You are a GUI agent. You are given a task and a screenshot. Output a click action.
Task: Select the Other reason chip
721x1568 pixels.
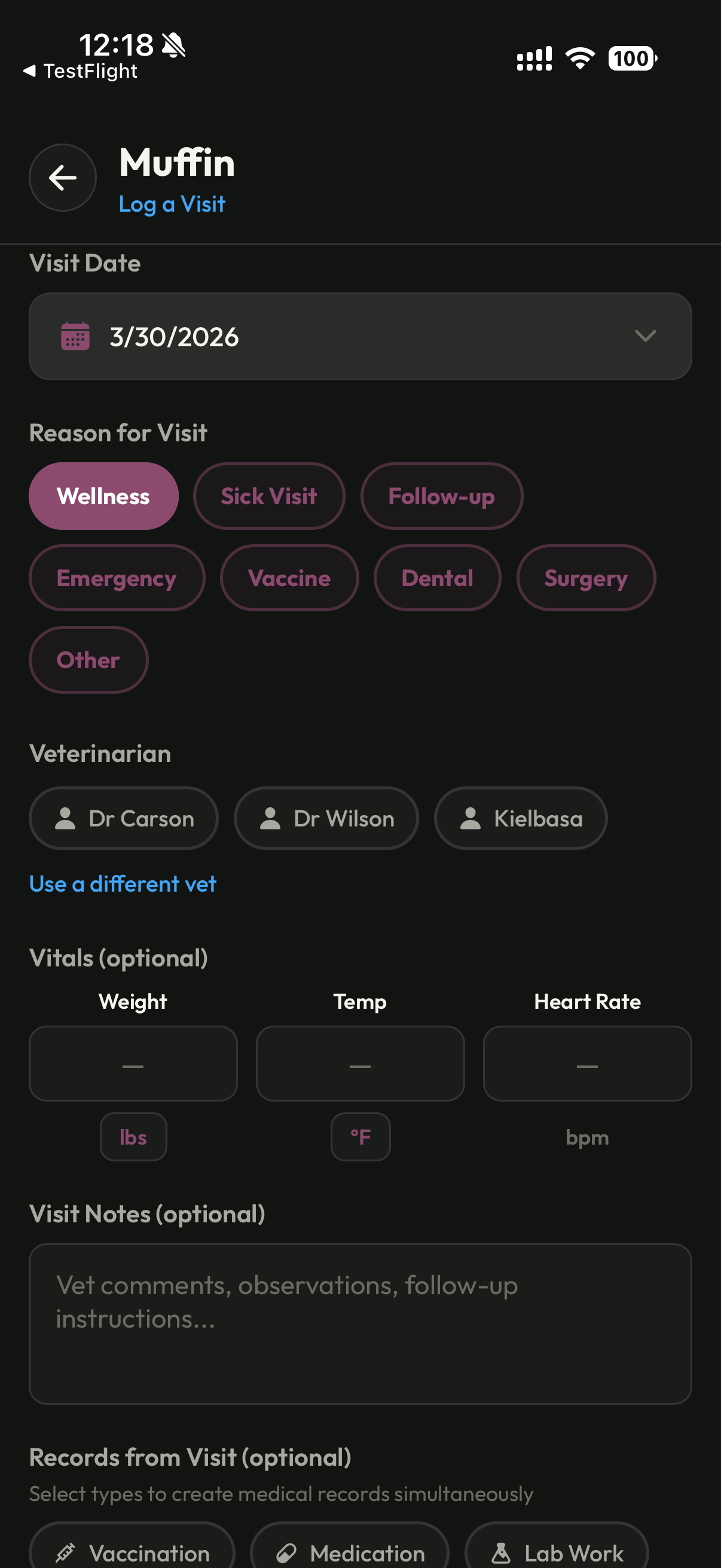(88, 660)
